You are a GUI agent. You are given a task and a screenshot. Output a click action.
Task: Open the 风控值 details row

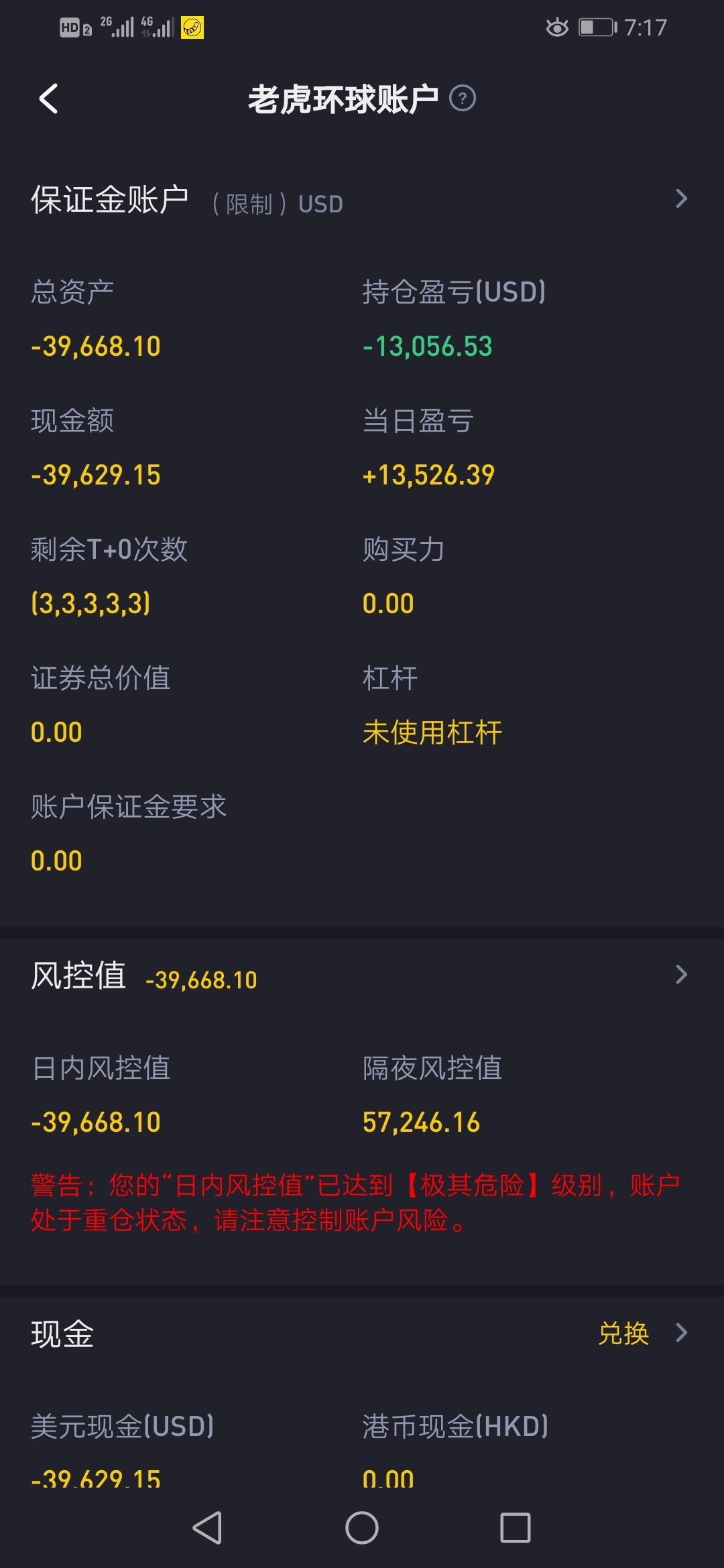[362, 976]
